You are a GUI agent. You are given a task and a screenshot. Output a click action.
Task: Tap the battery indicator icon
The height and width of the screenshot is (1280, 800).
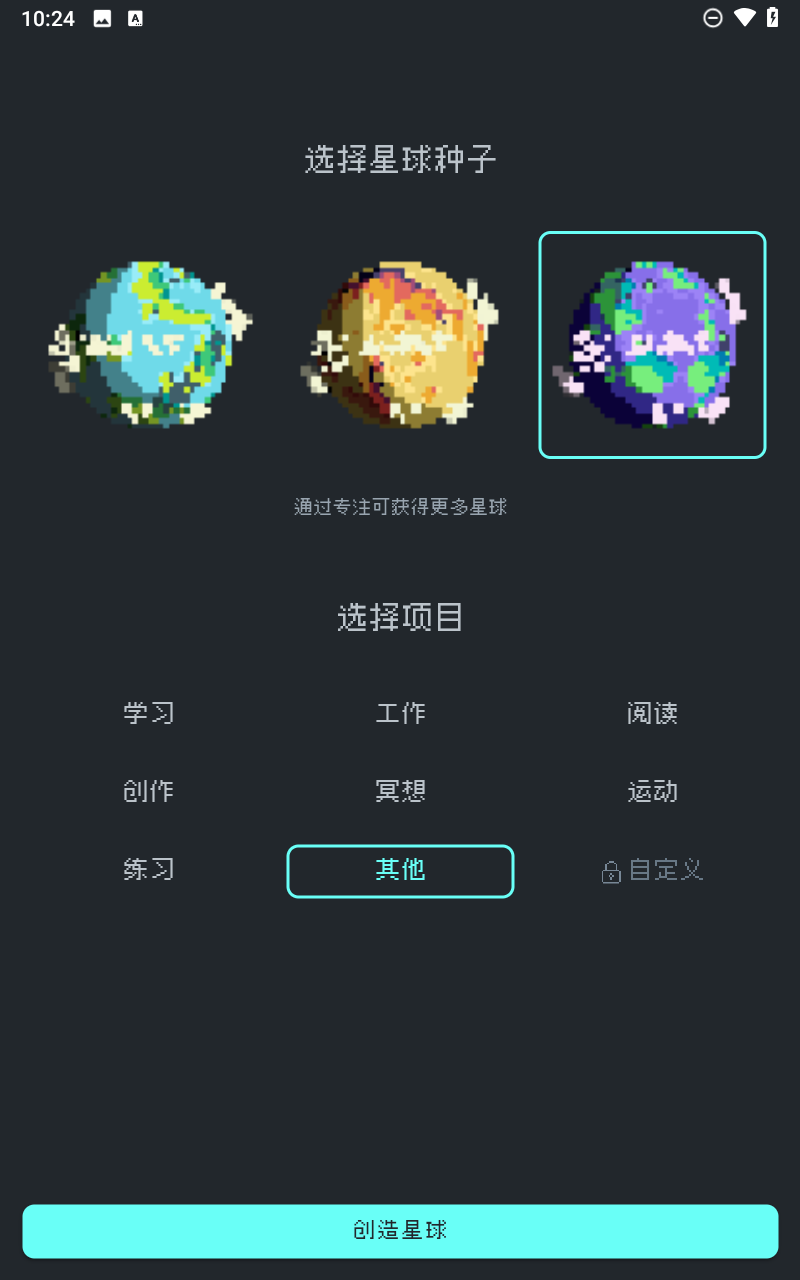coord(774,17)
